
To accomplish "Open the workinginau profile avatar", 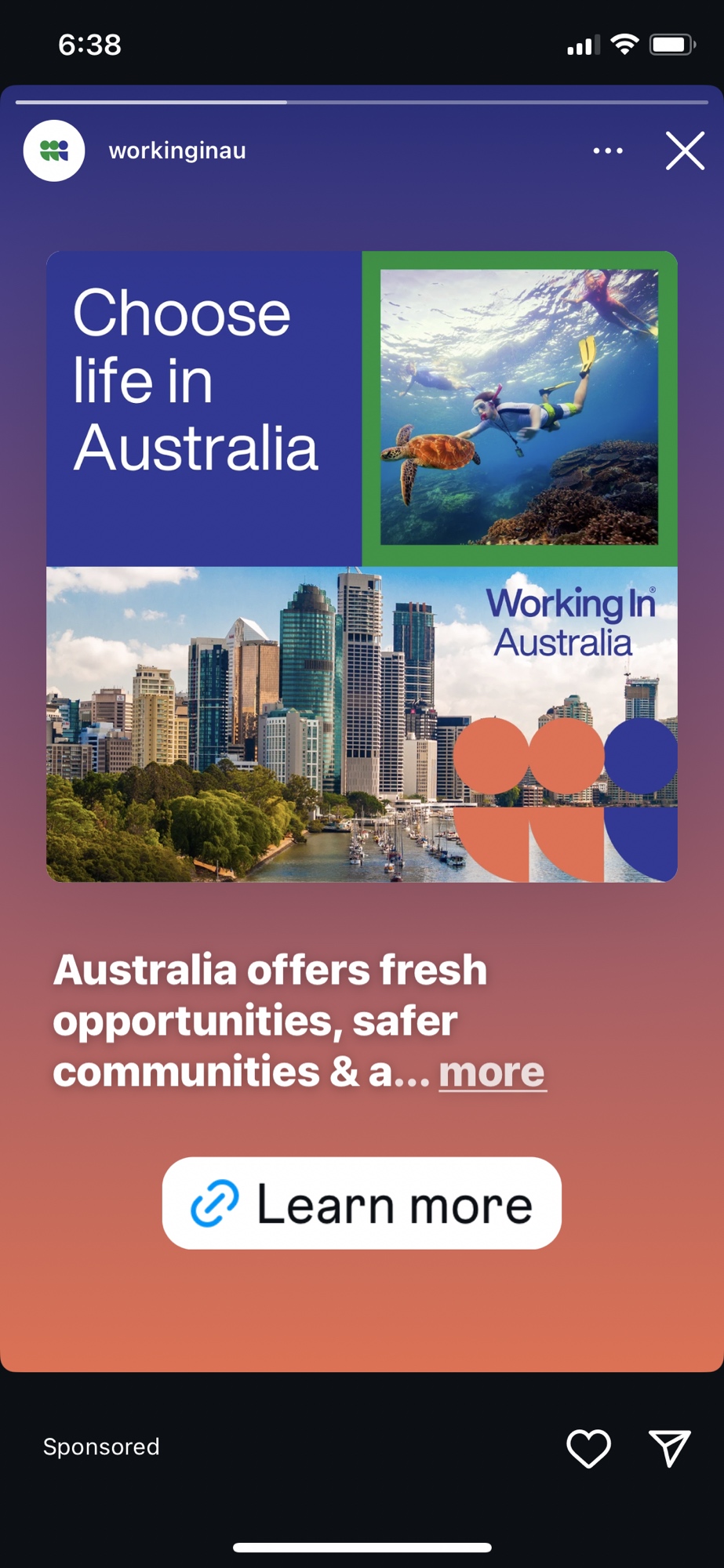I will point(54,151).
